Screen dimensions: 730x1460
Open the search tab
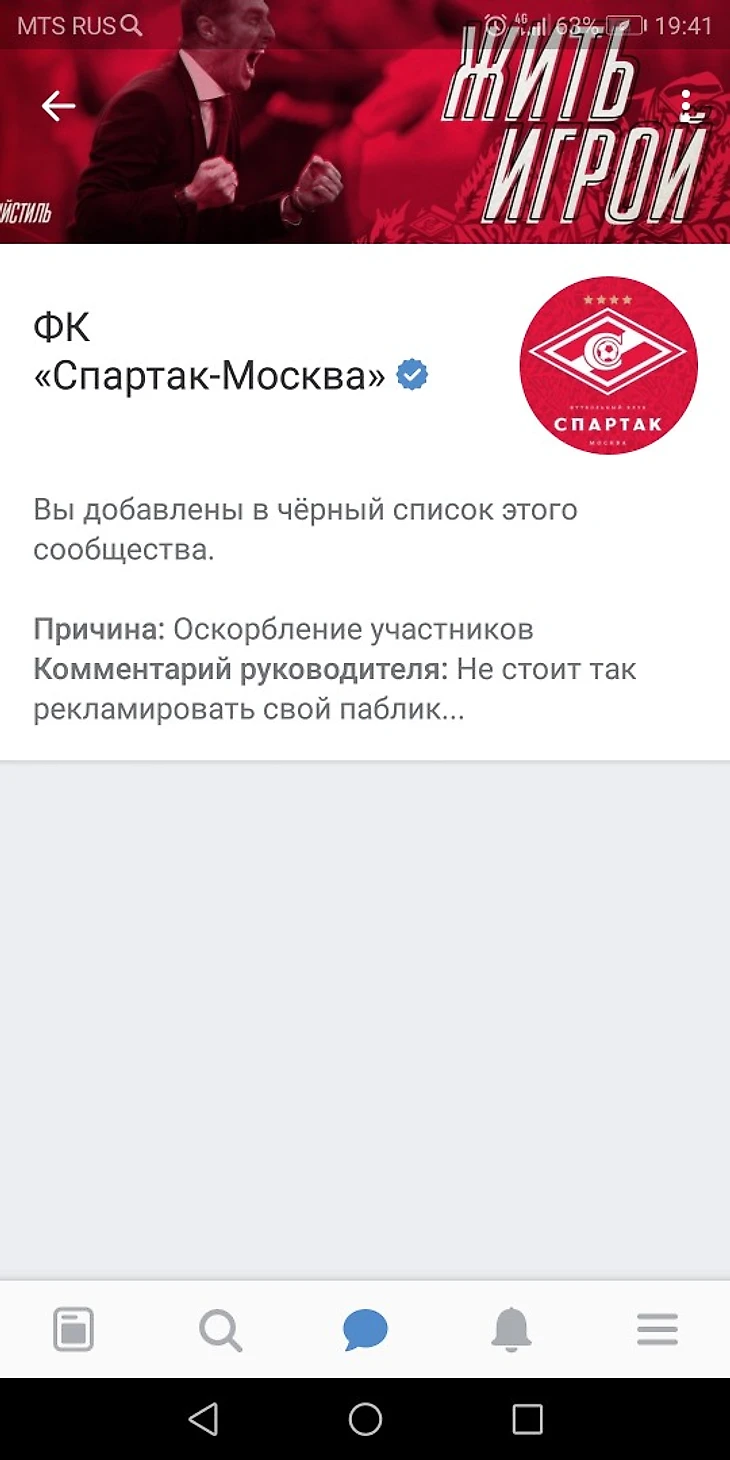[220, 1330]
